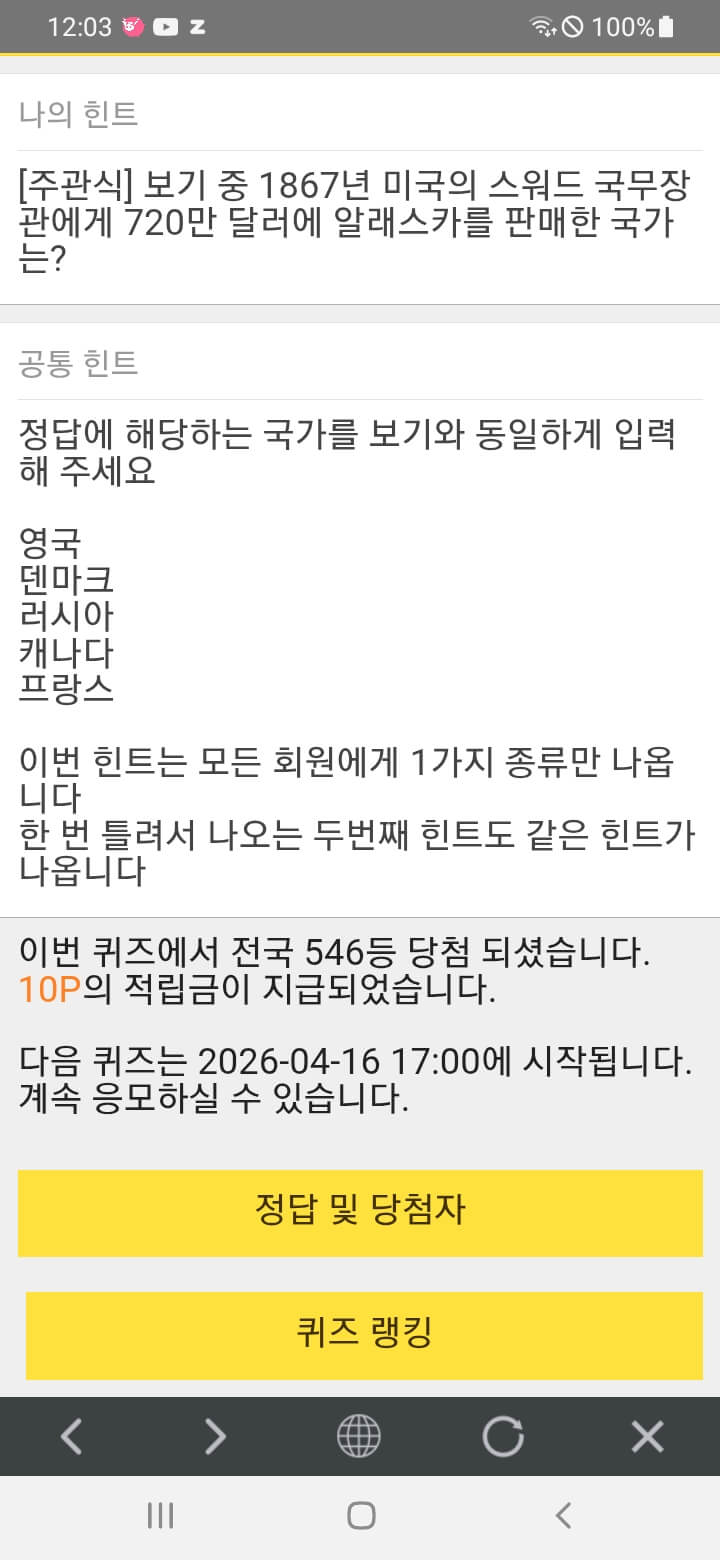This screenshot has width=720, height=1560.
Task: Reload the current quiz page
Action: click(x=503, y=1437)
